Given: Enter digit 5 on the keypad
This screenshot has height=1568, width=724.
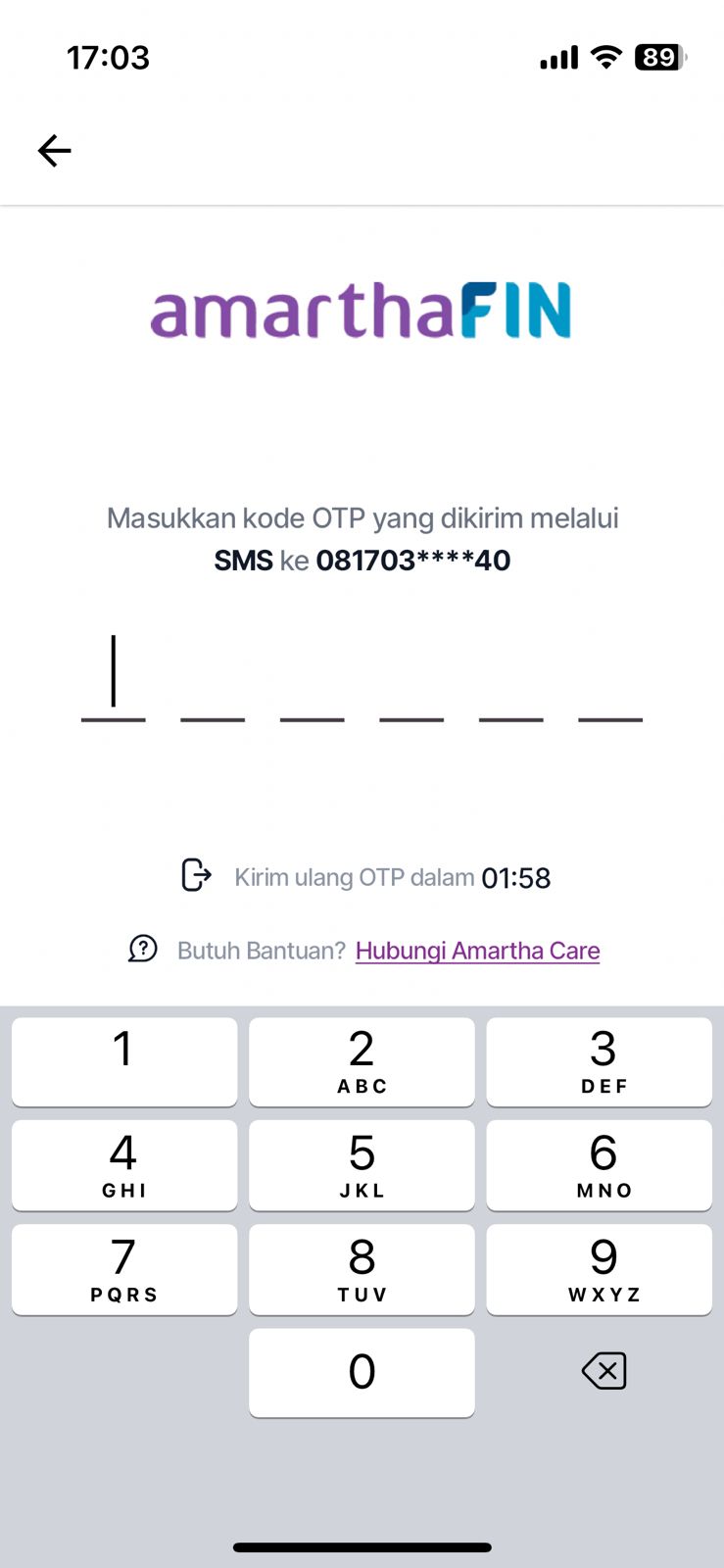Looking at the screenshot, I should pos(362,1164).
